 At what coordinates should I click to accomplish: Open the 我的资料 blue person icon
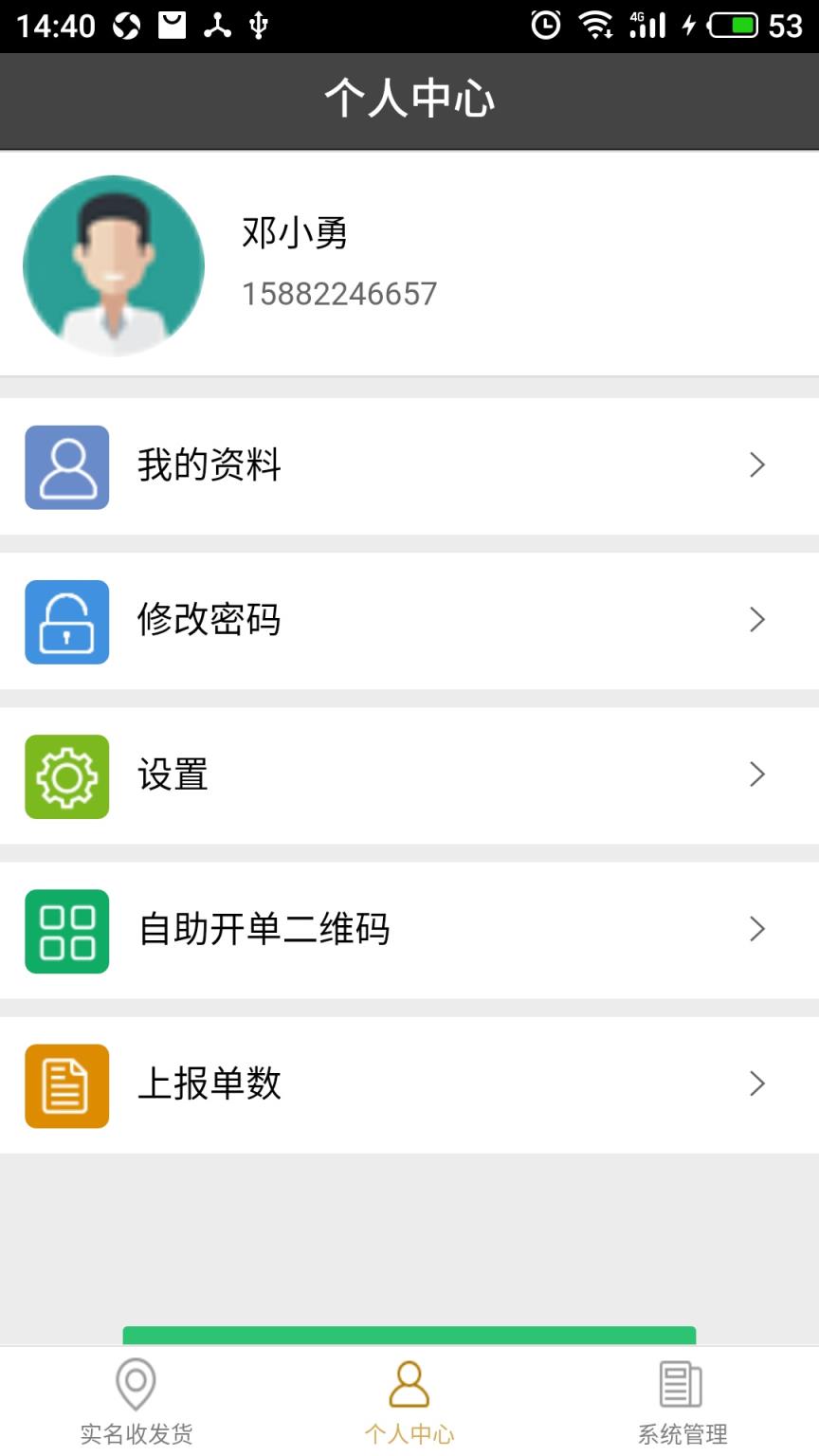[x=66, y=464]
